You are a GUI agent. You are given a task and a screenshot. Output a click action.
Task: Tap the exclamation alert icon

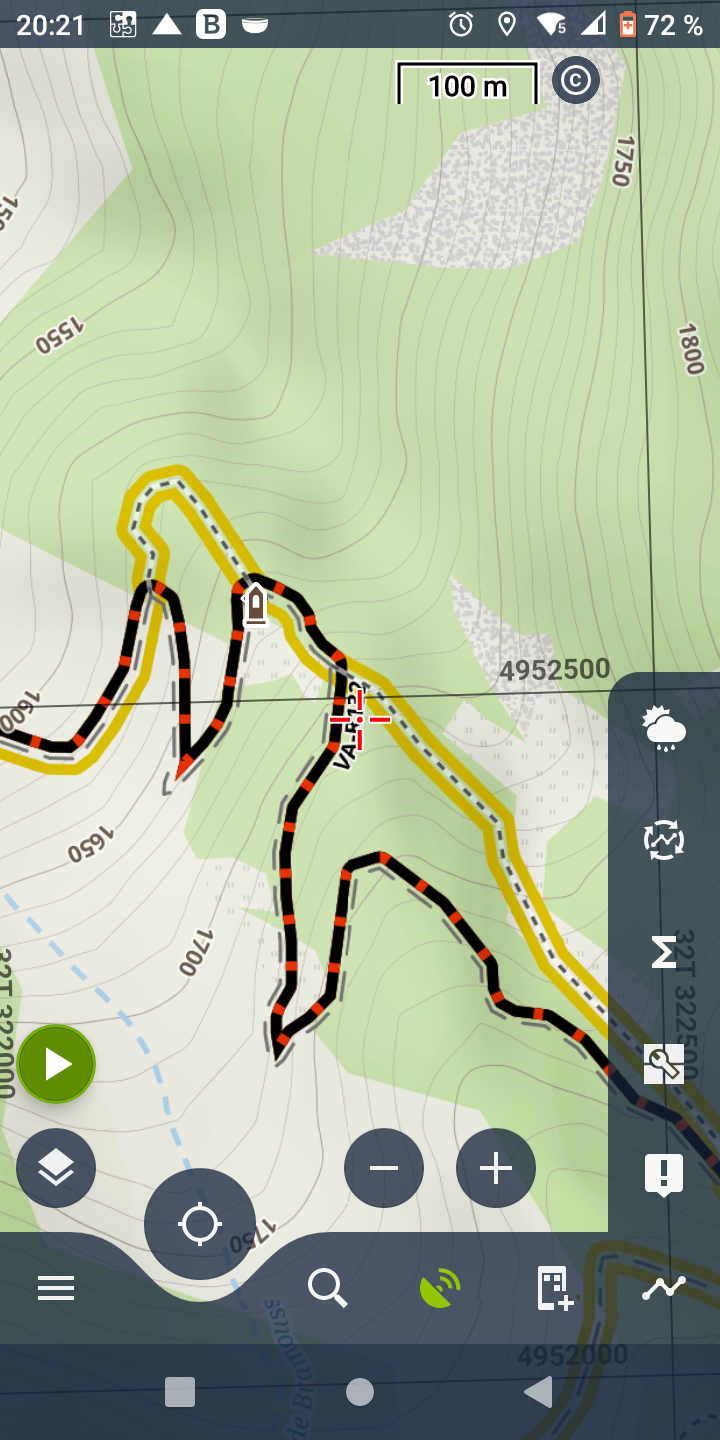tap(664, 1174)
